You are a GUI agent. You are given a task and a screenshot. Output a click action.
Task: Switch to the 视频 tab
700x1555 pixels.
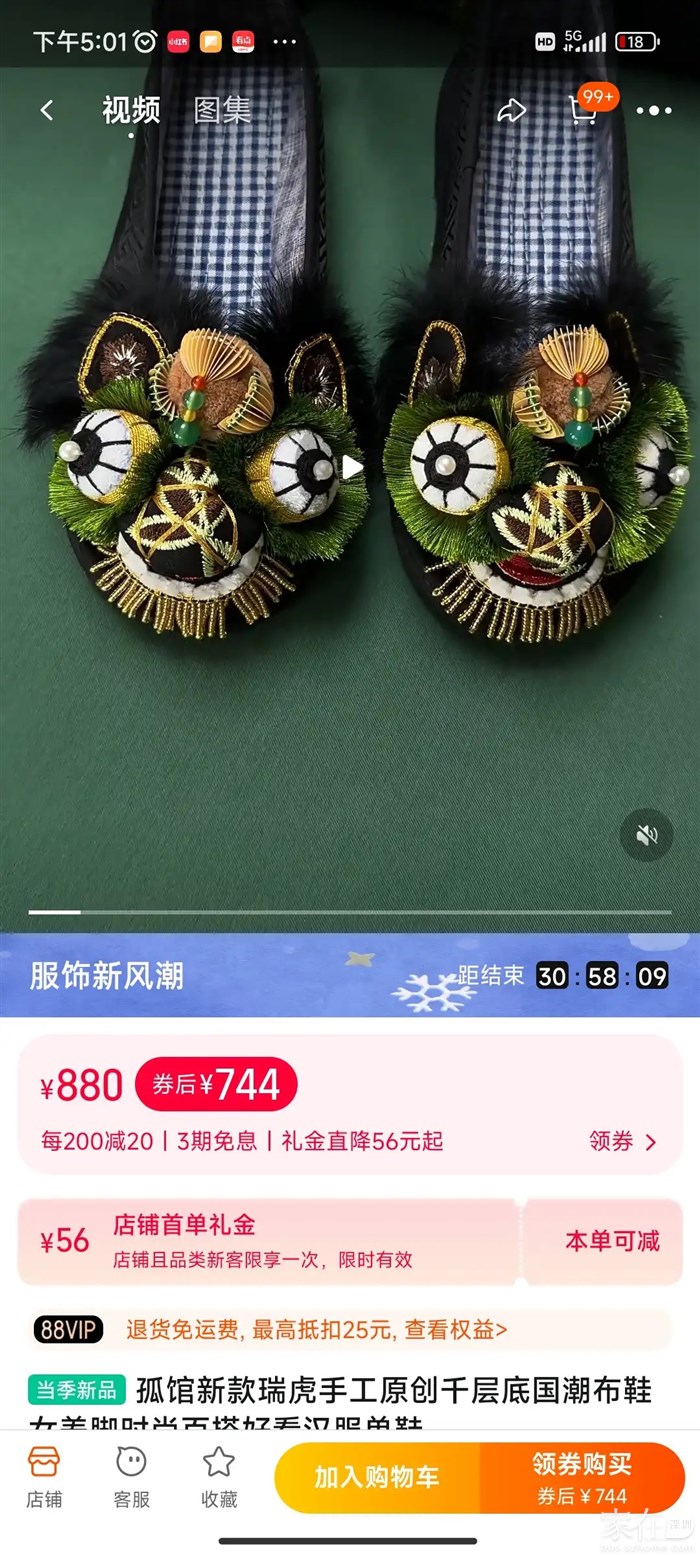pyautogui.click(x=131, y=110)
